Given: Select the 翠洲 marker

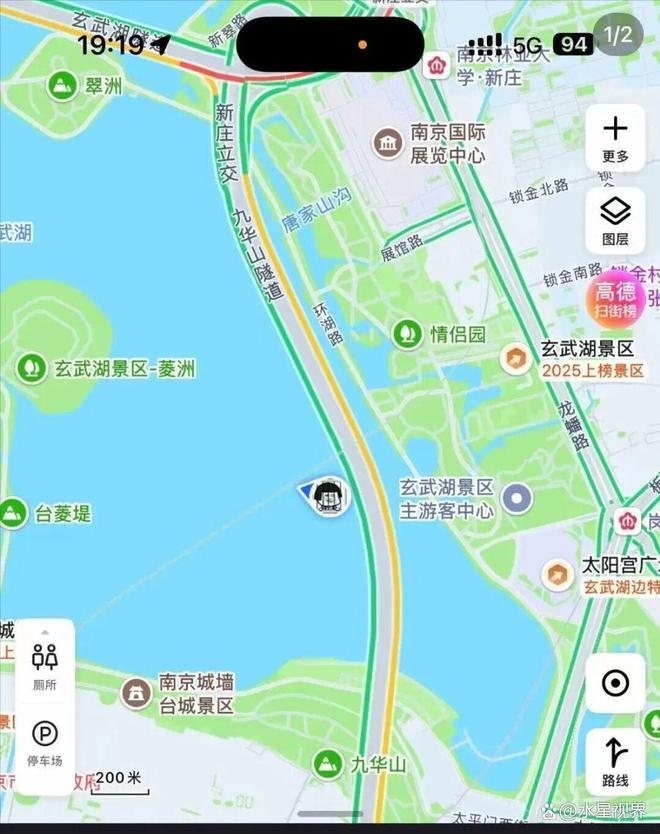Looking at the screenshot, I should click(x=63, y=85).
